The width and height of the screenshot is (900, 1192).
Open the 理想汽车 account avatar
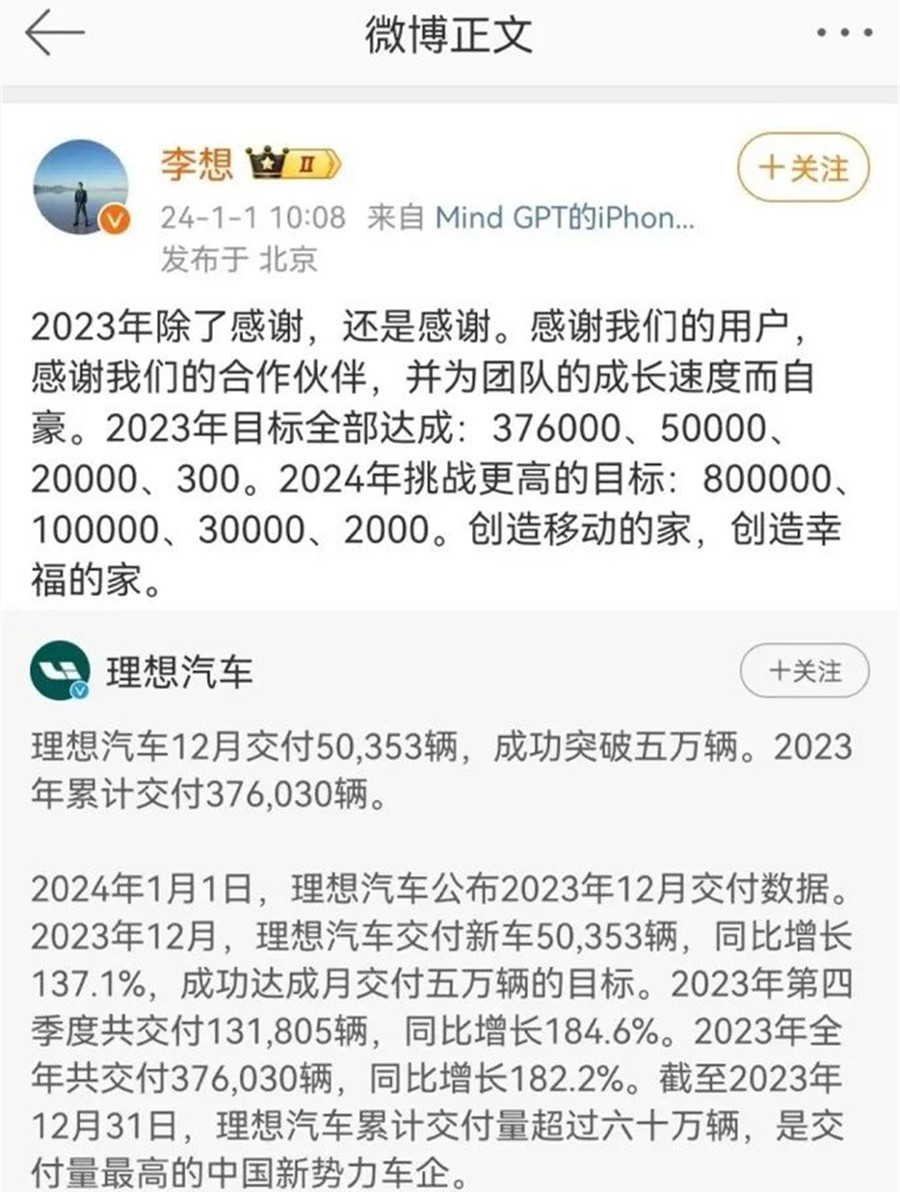tap(60, 670)
